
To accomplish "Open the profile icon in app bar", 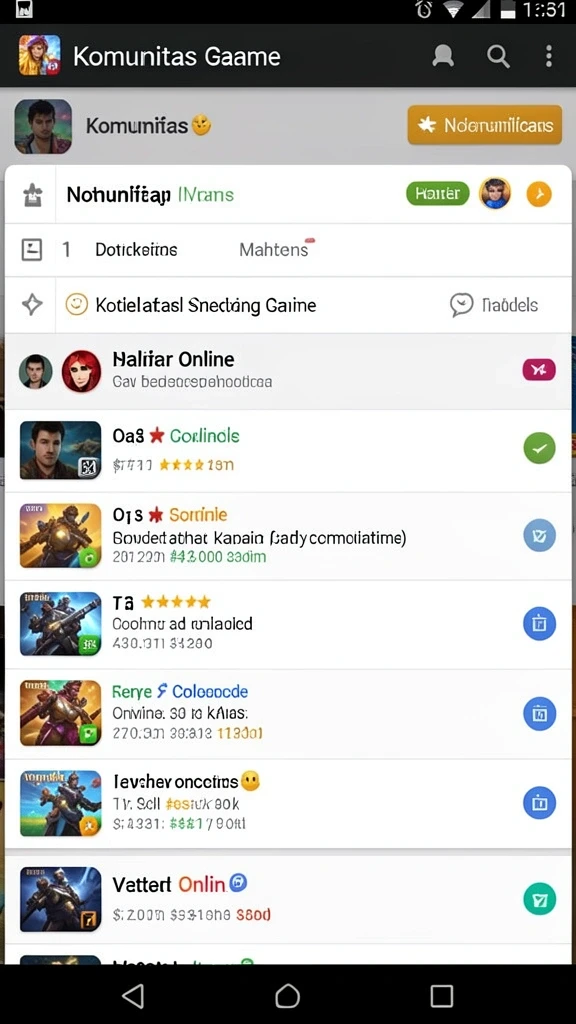I will (x=443, y=57).
